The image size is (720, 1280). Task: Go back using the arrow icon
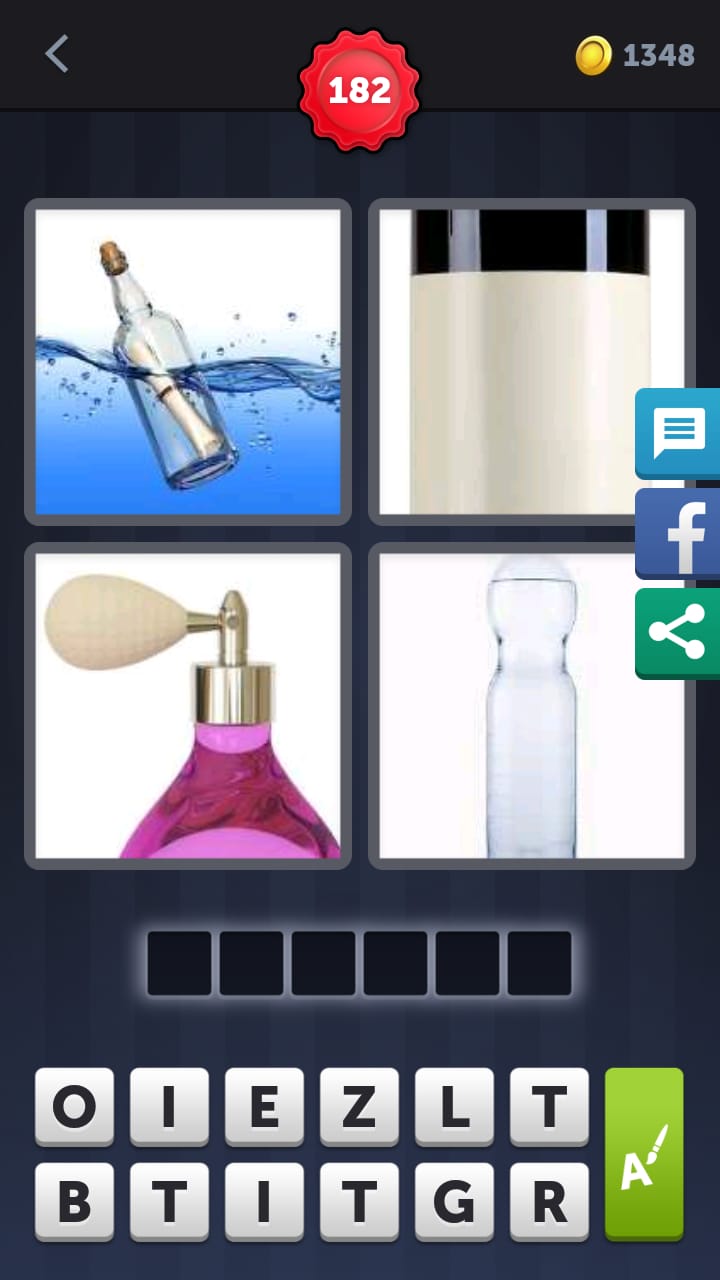(56, 54)
